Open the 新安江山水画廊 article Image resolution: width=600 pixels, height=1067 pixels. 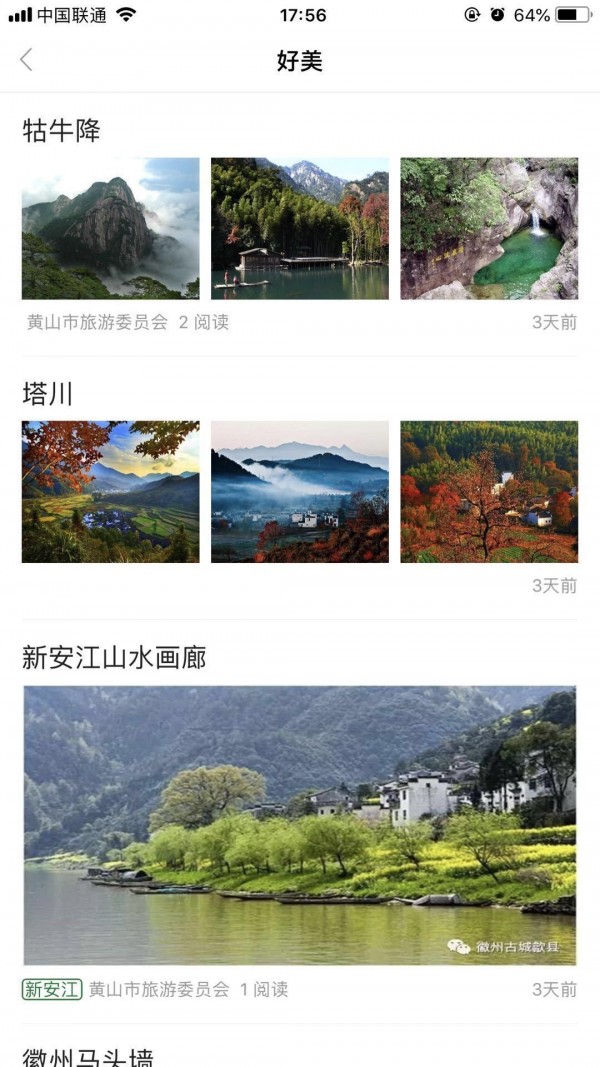(x=114, y=658)
